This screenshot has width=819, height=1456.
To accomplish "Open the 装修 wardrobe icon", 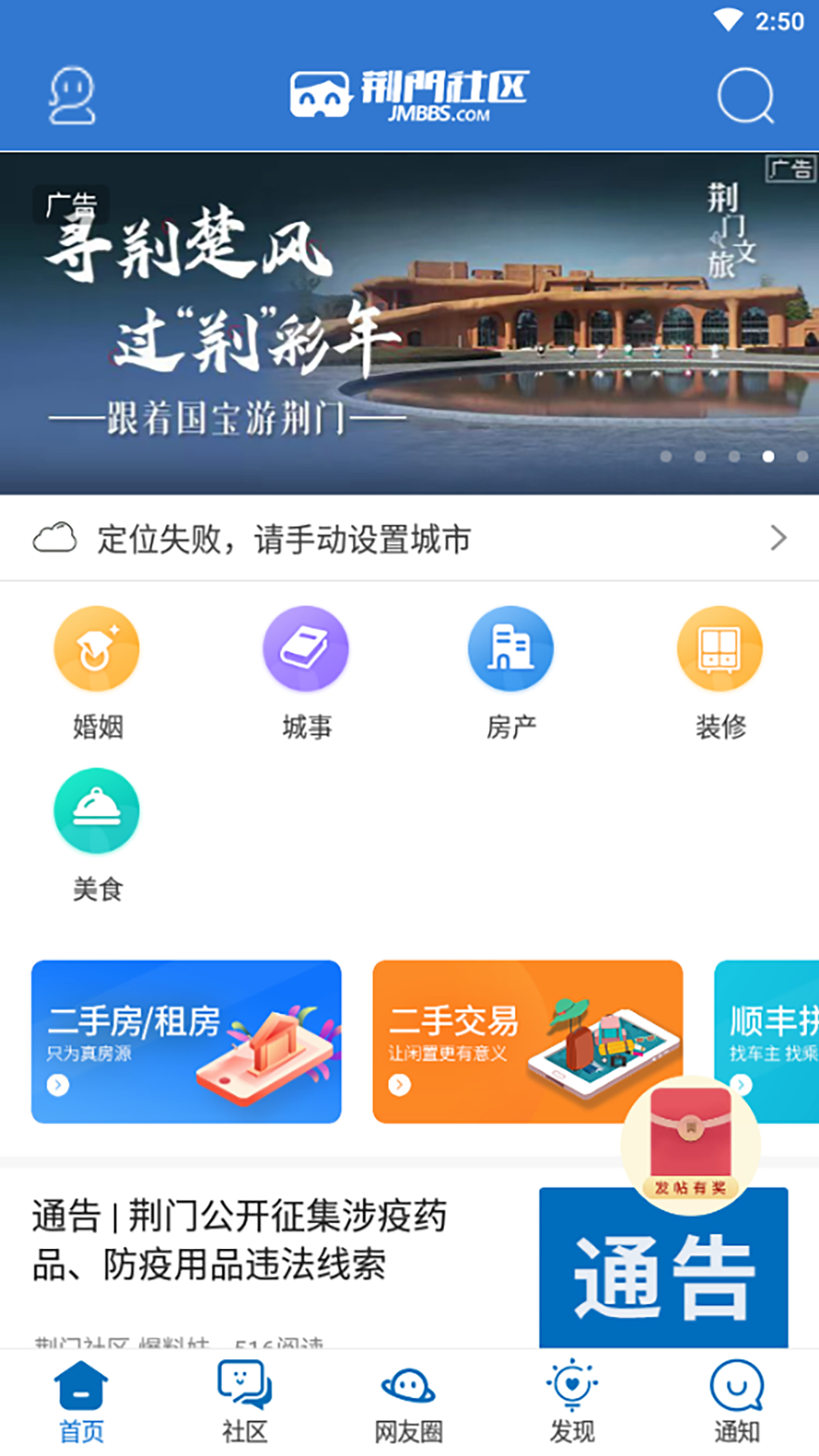I will [720, 649].
